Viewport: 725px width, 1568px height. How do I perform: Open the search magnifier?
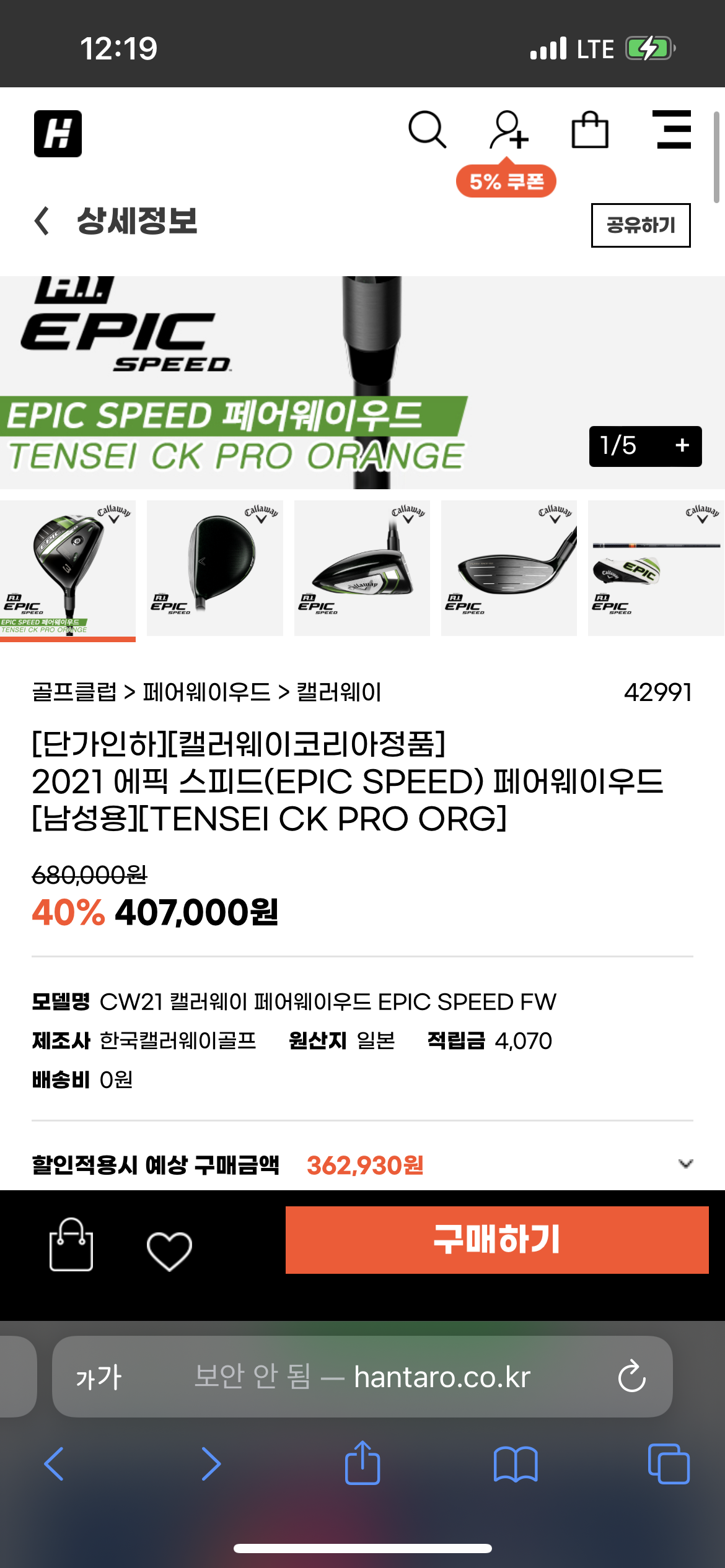click(x=427, y=130)
